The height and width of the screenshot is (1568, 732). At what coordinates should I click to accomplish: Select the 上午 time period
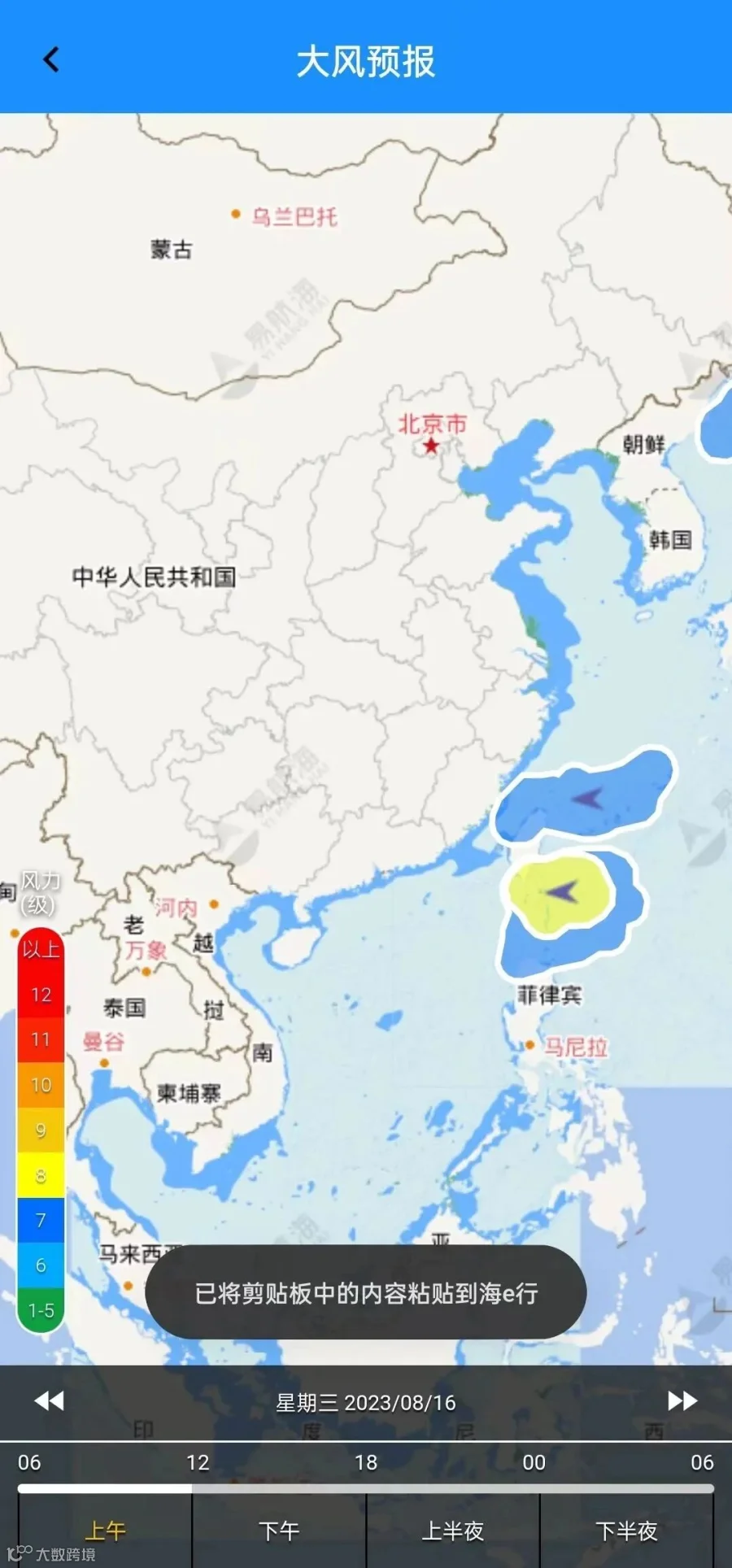click(106, 1531)
